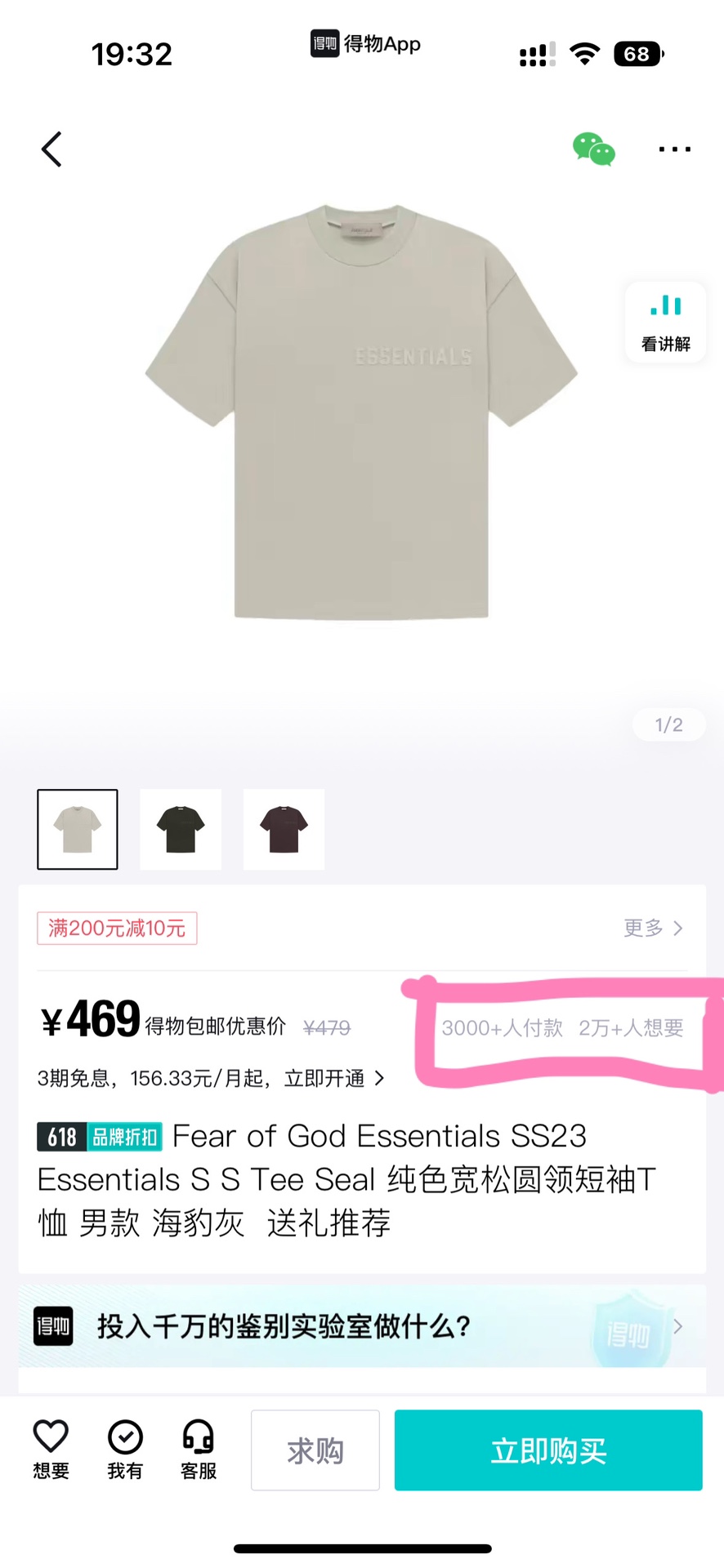Contact 客服 customer service
The width and height of the screenshot is (724, 1568).
(199, 1450)
